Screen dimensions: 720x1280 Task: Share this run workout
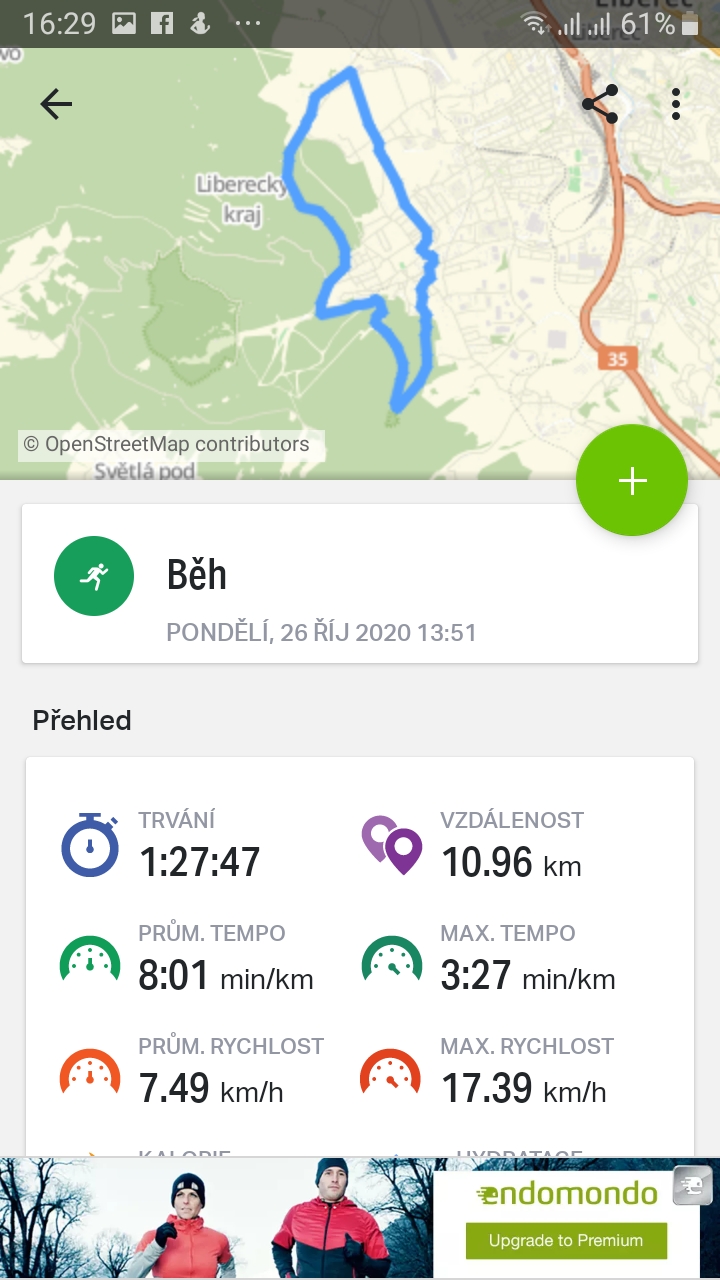point(600,104)
